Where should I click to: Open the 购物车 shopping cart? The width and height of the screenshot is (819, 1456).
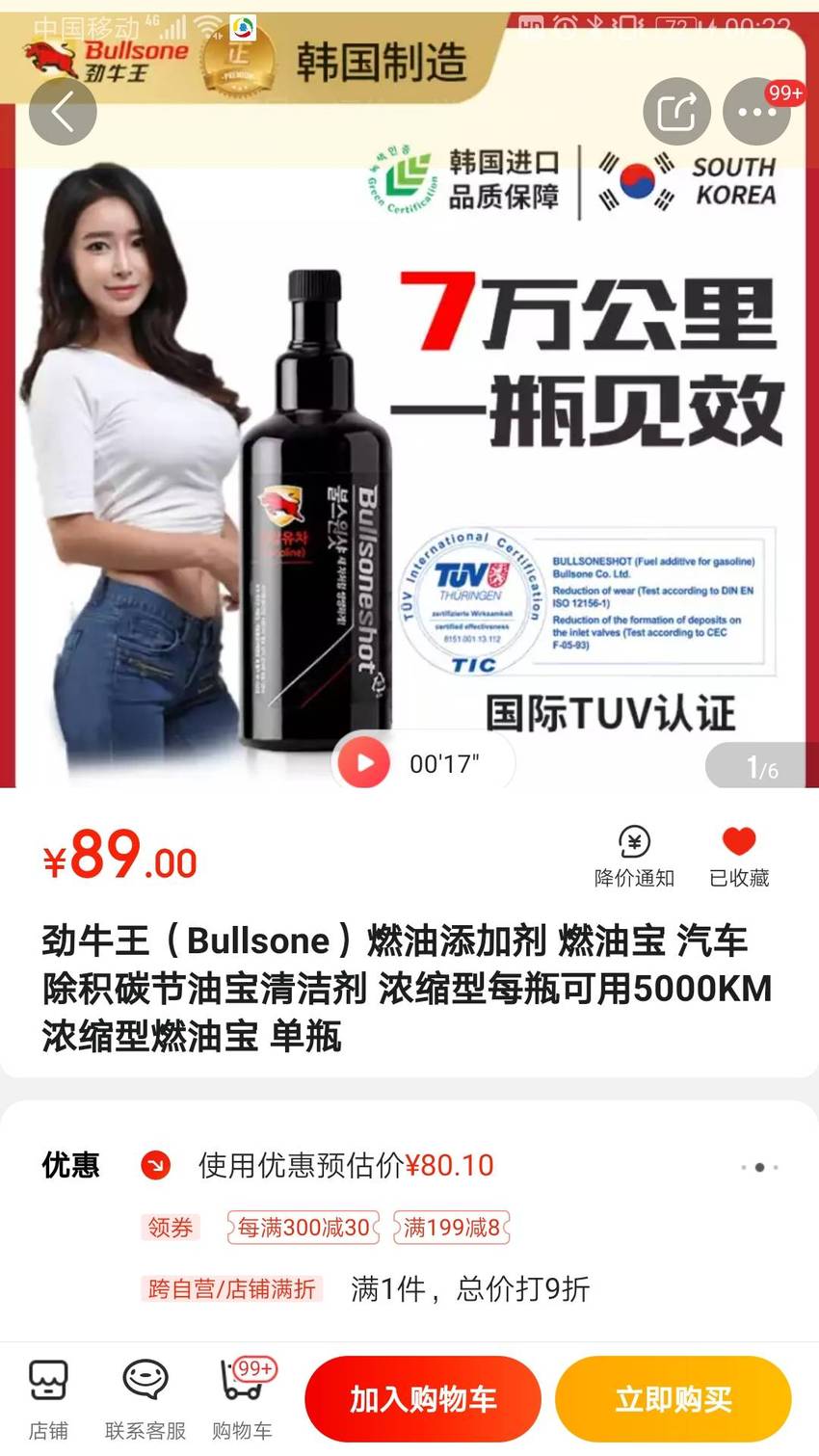(243, 1399)
